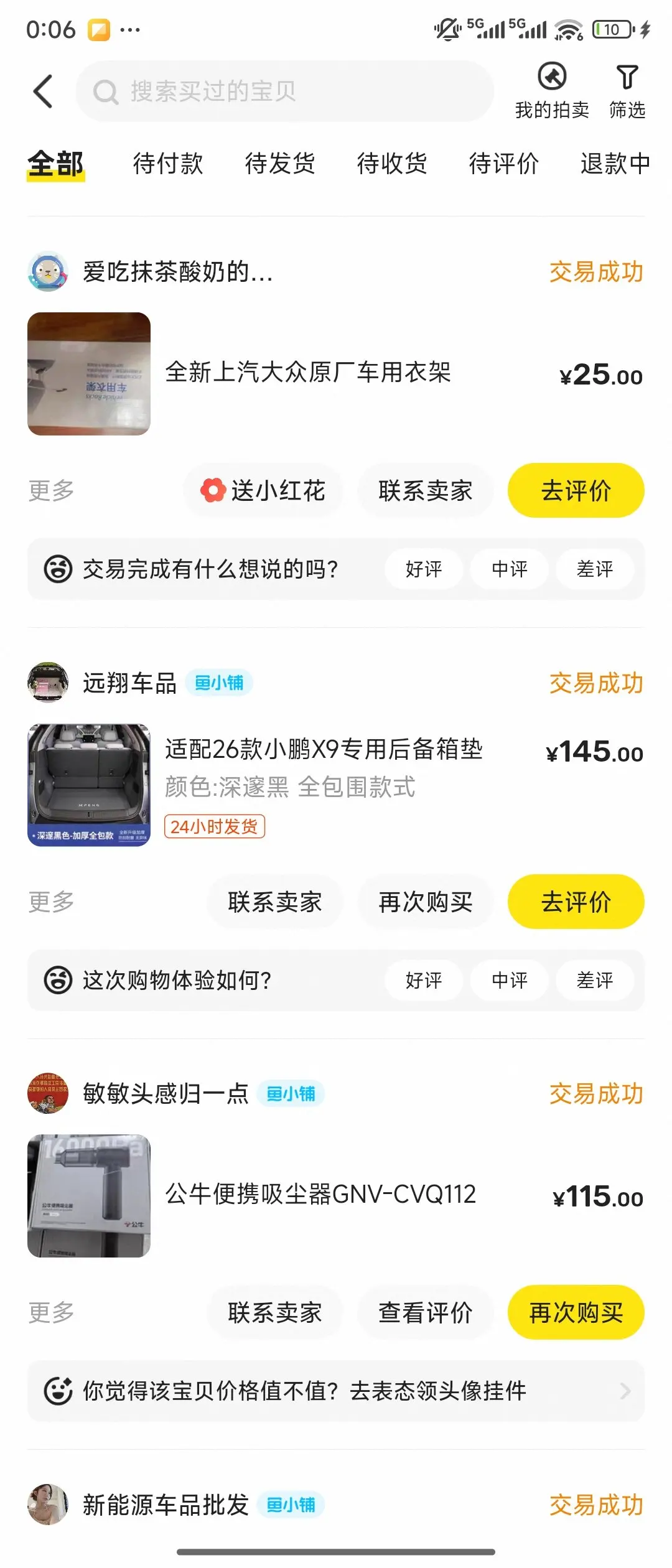Send 送小红花 for the 车用衣架 order
The width and height of the screenshot is (672, 1568).
click(x=263, y=490)
